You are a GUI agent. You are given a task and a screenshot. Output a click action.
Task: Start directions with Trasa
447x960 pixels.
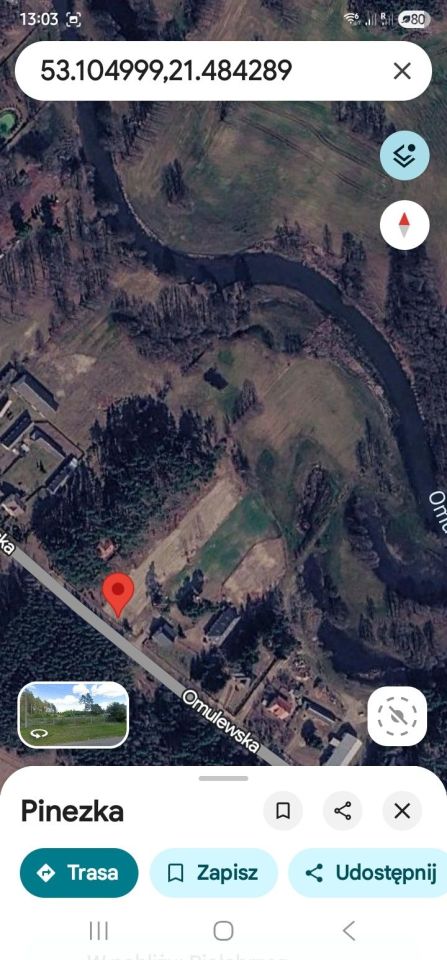[79, 873]
